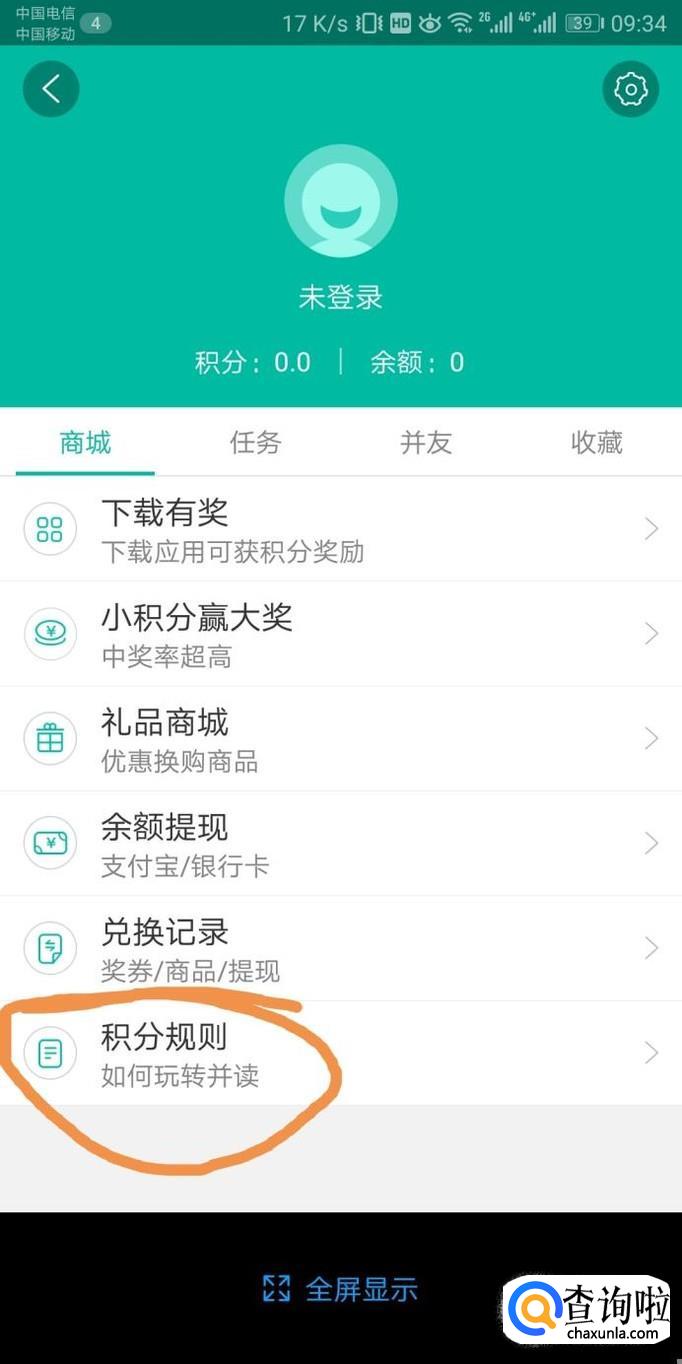Tap 全屏显示 to show fullscreen
The width and height of the screenshot is (682, 1364).
pos(340,1289)
